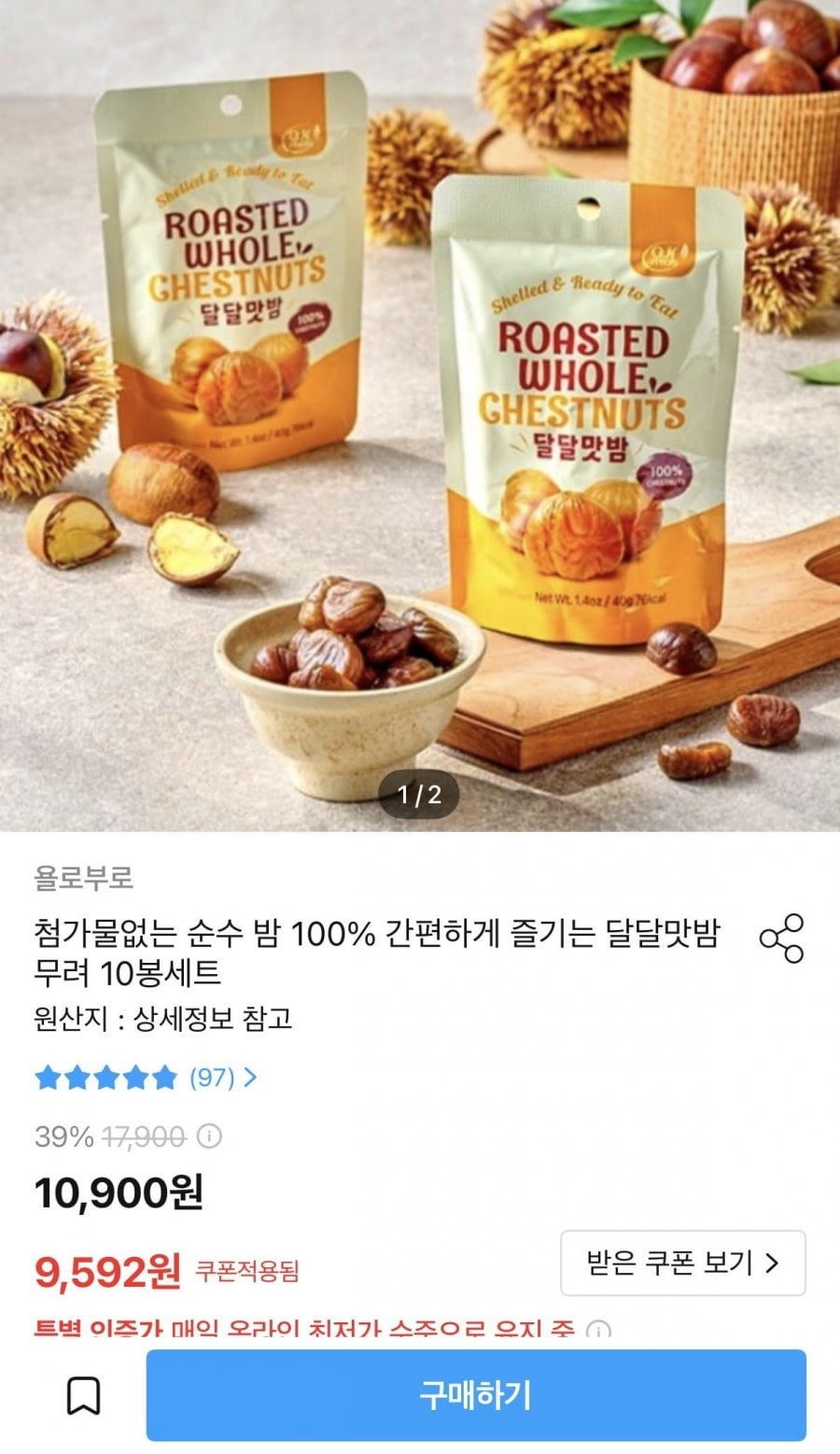
Task: Bookmark this product
Action: (x=84, y=1396)
